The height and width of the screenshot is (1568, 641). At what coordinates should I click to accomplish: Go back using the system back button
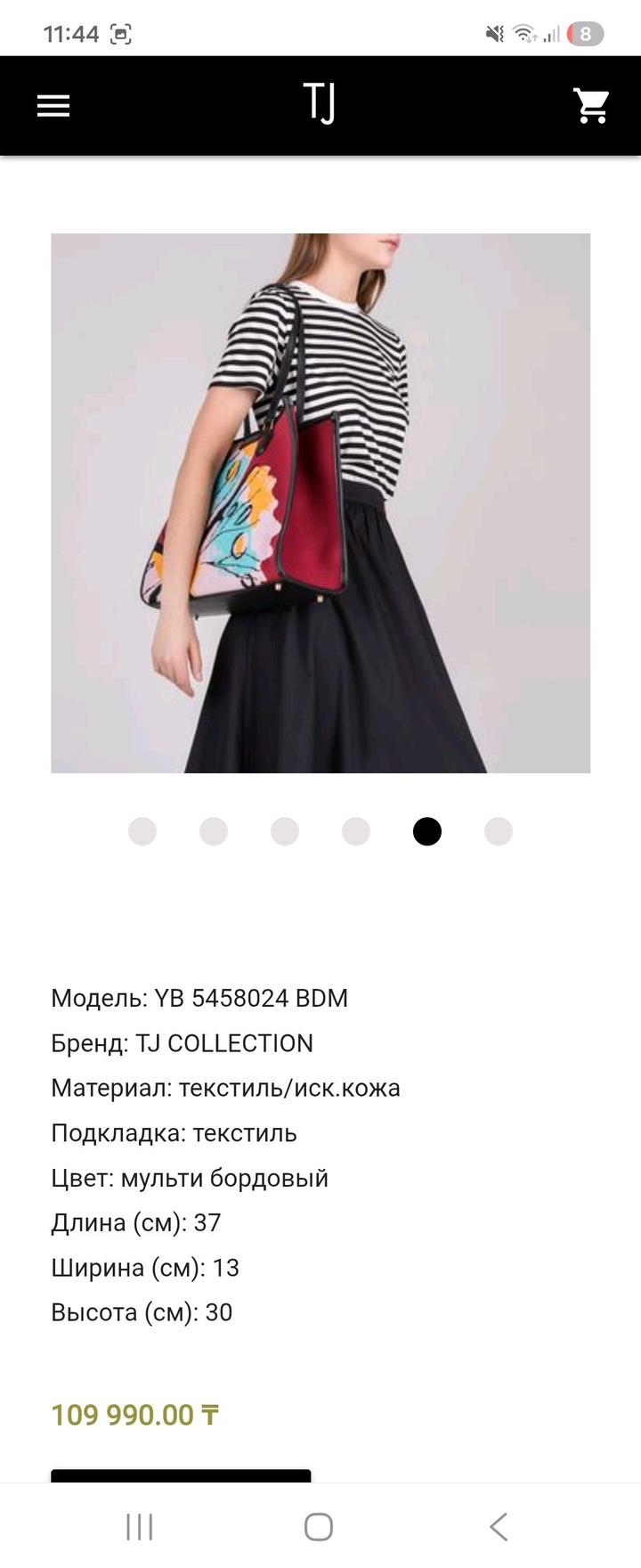(x=499, y=1526)
